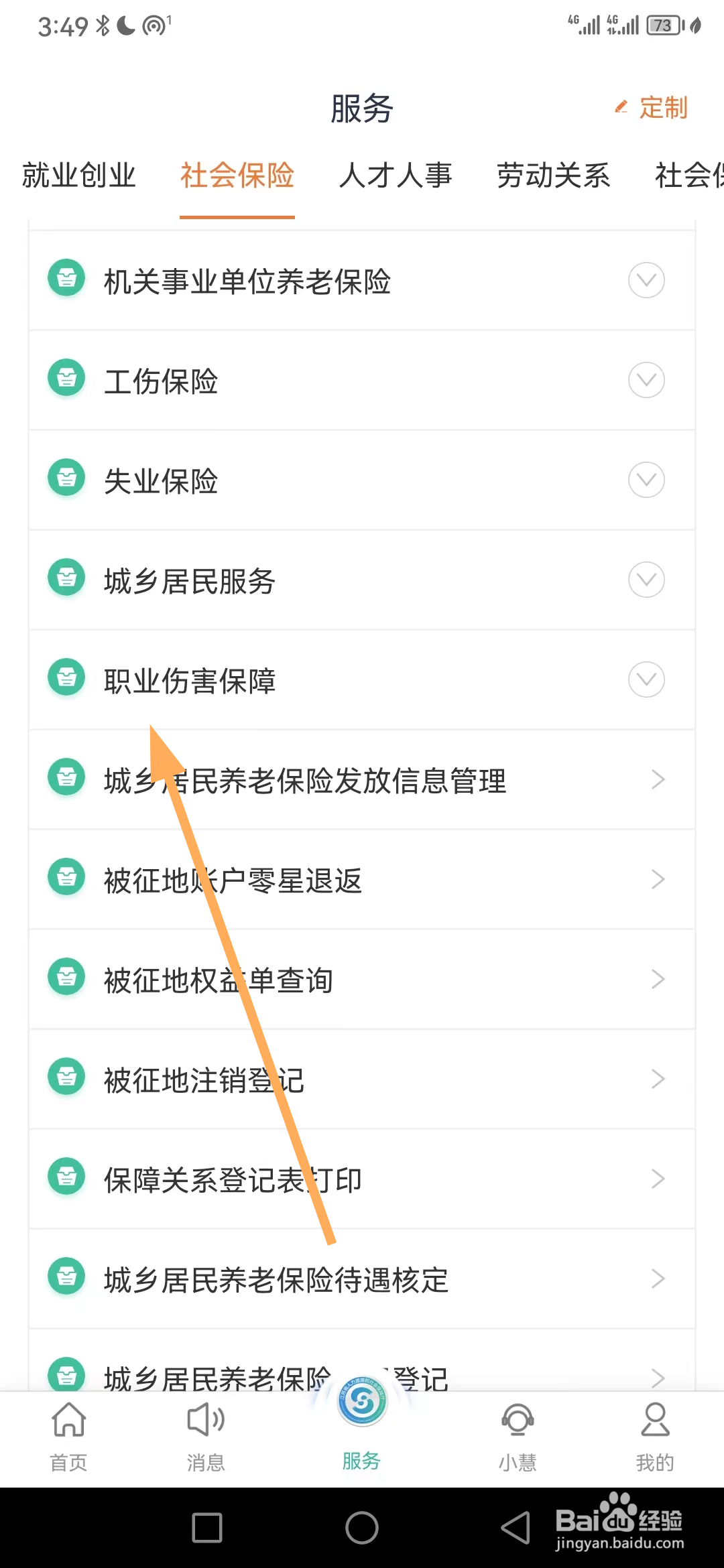Image resolution: width=724 pixels, height=1568 pixels.
Task: Collapse the 城乡居民服务 chevron
Action: coord(646,579)
